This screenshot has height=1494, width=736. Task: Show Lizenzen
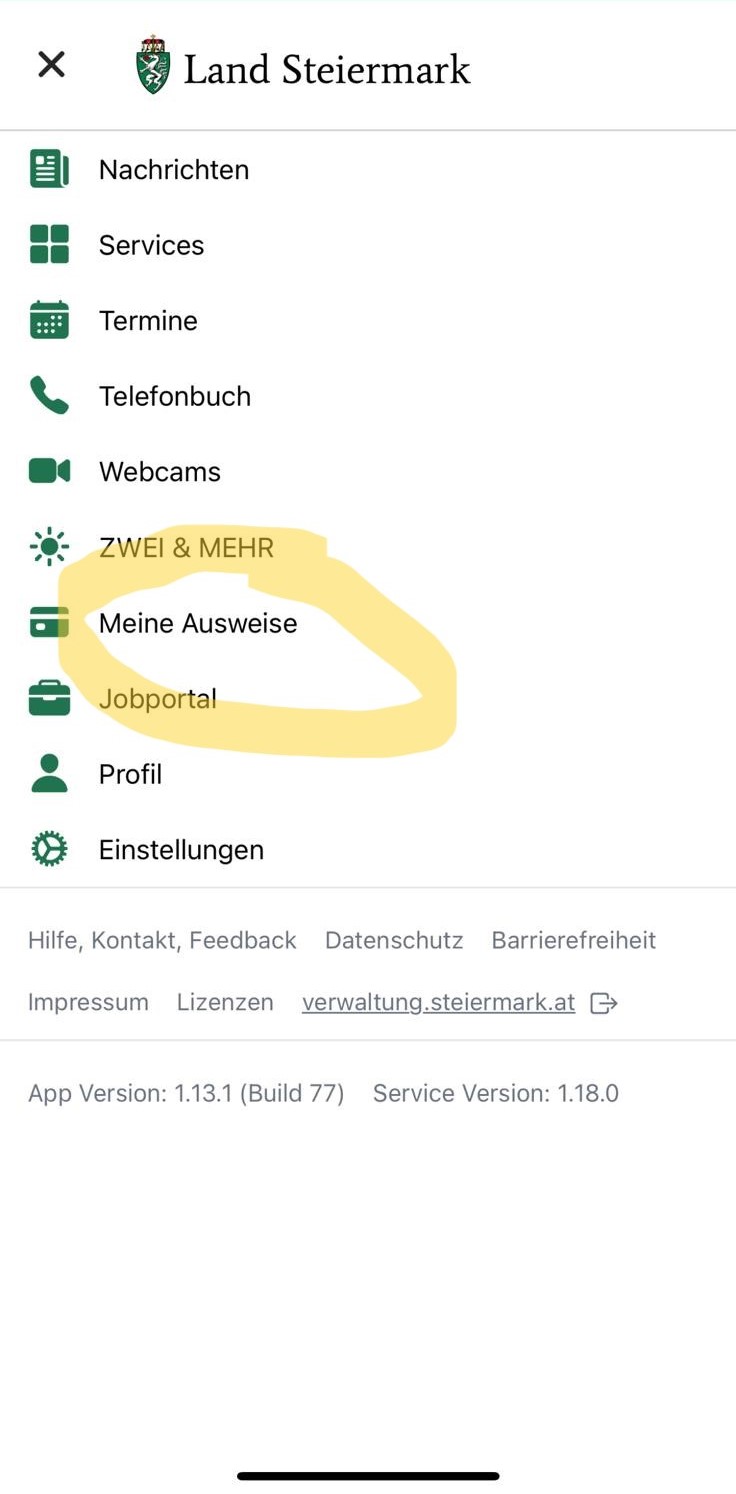(x=225, y=1003)
